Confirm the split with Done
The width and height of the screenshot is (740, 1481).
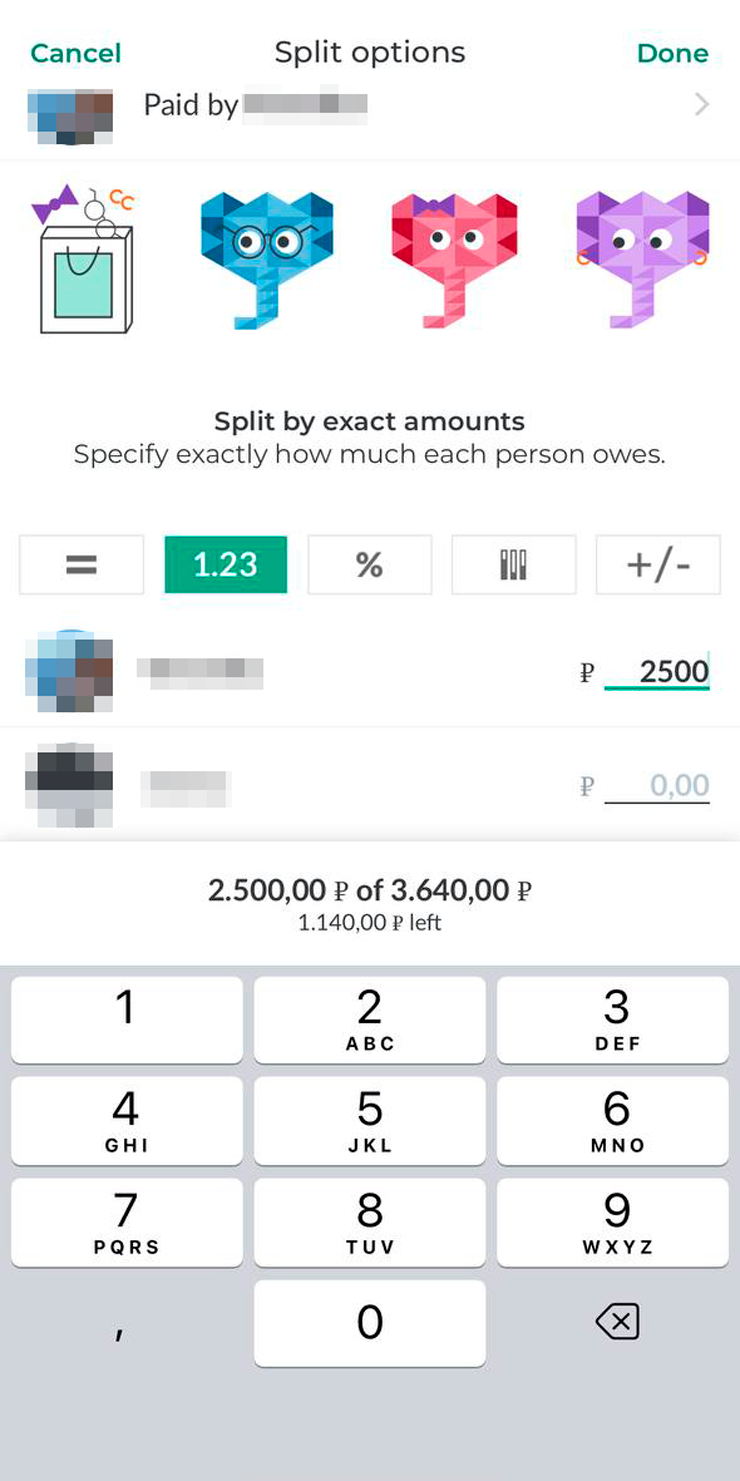pos(672,53)
